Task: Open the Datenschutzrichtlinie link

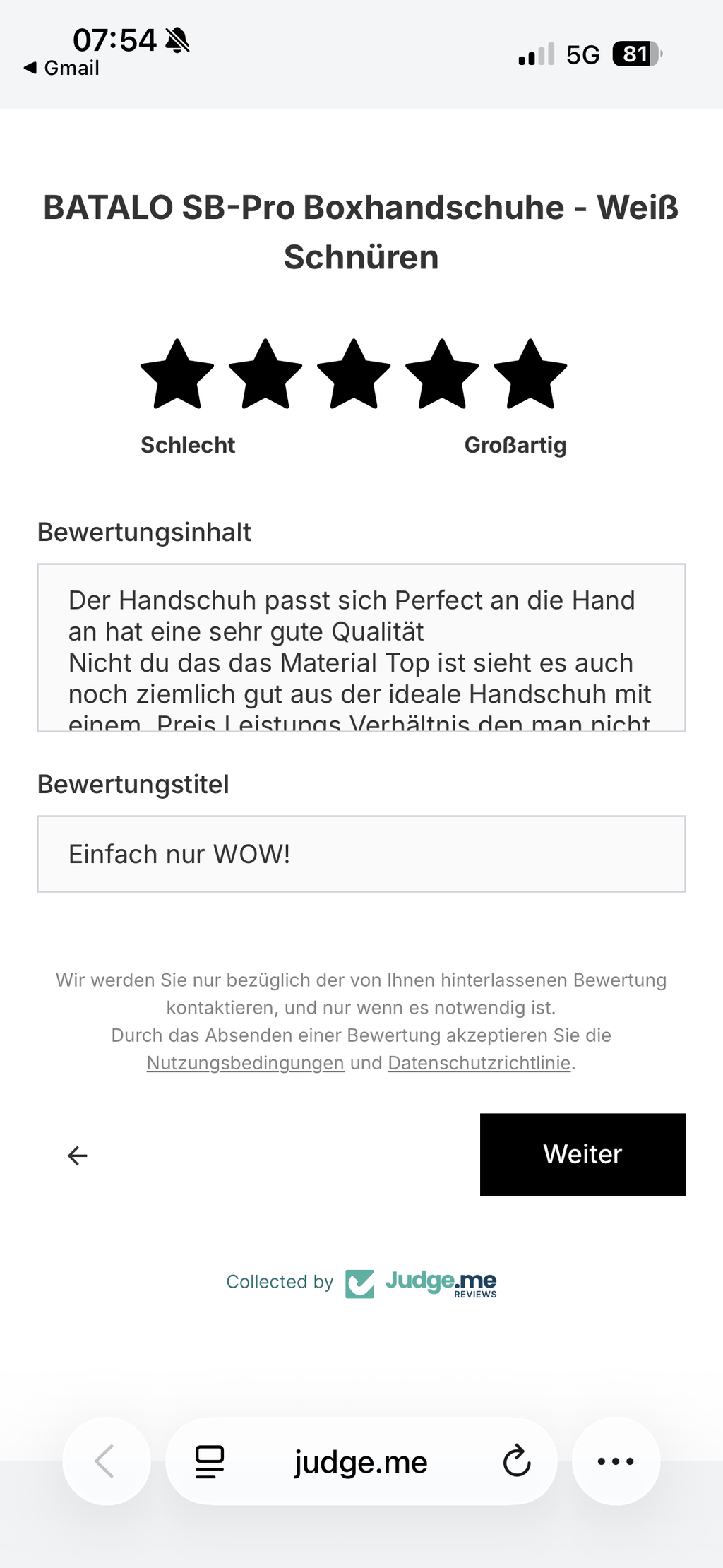Action: (x=479, y=1063)
